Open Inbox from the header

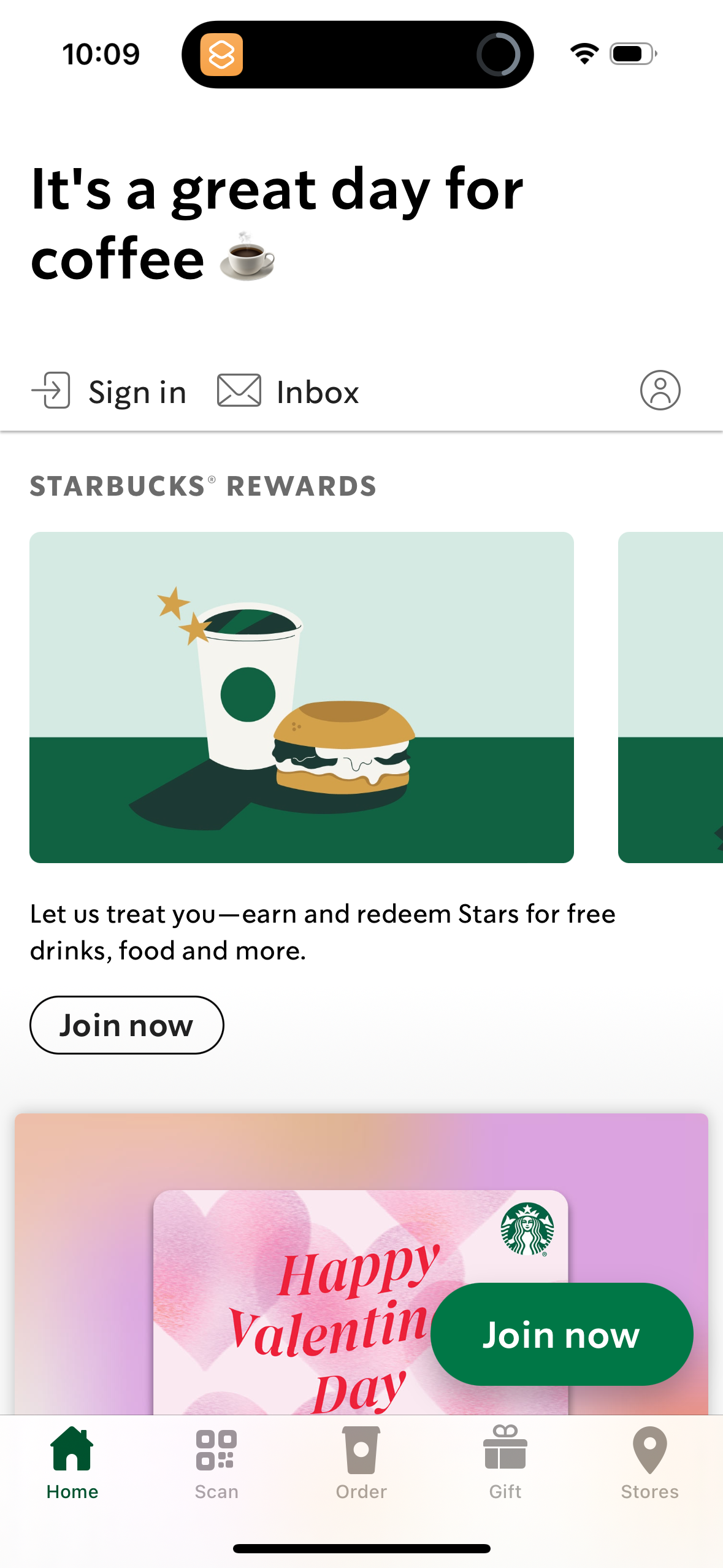(317, 391)
